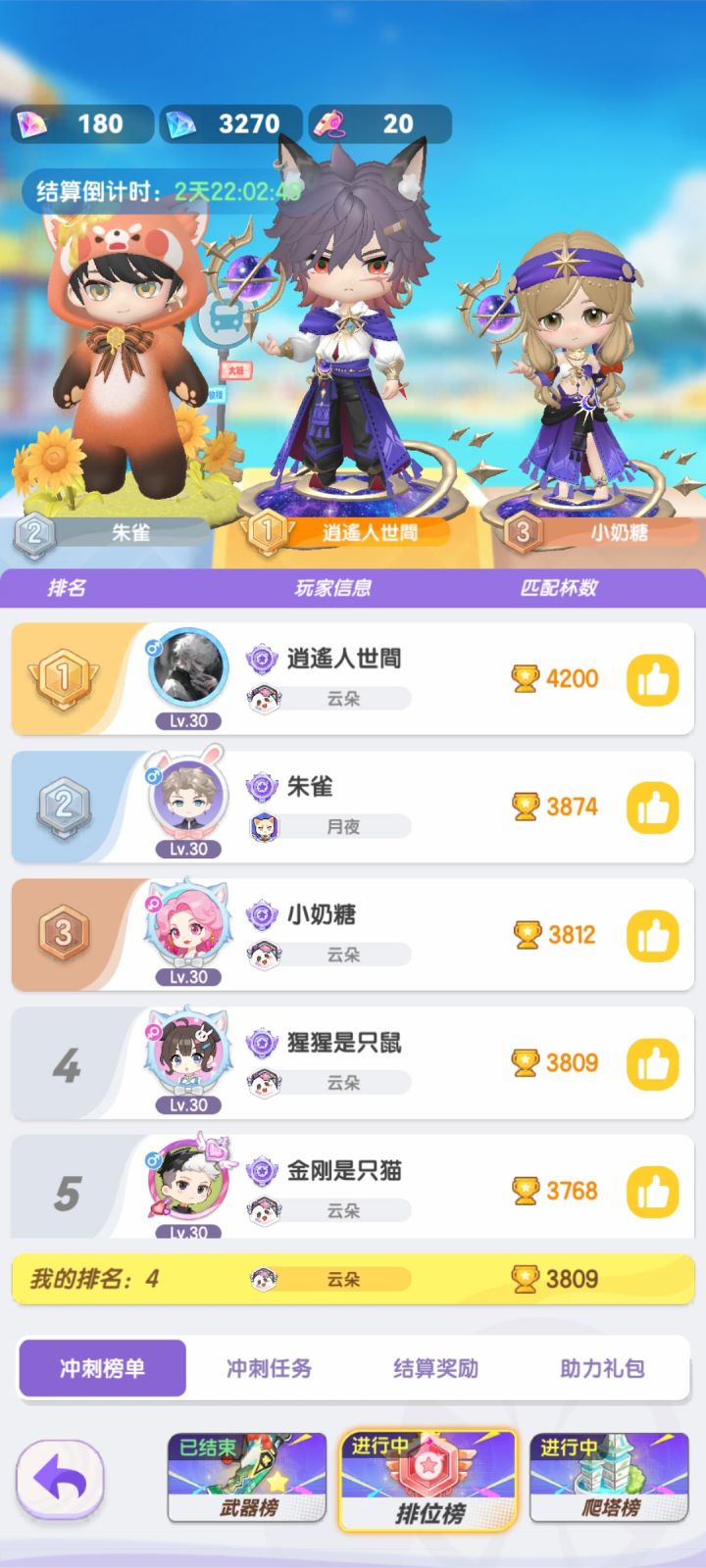Open the 结算奖励 rewards tab
Screen dimensions: 706x1568
click(434, 1369)
